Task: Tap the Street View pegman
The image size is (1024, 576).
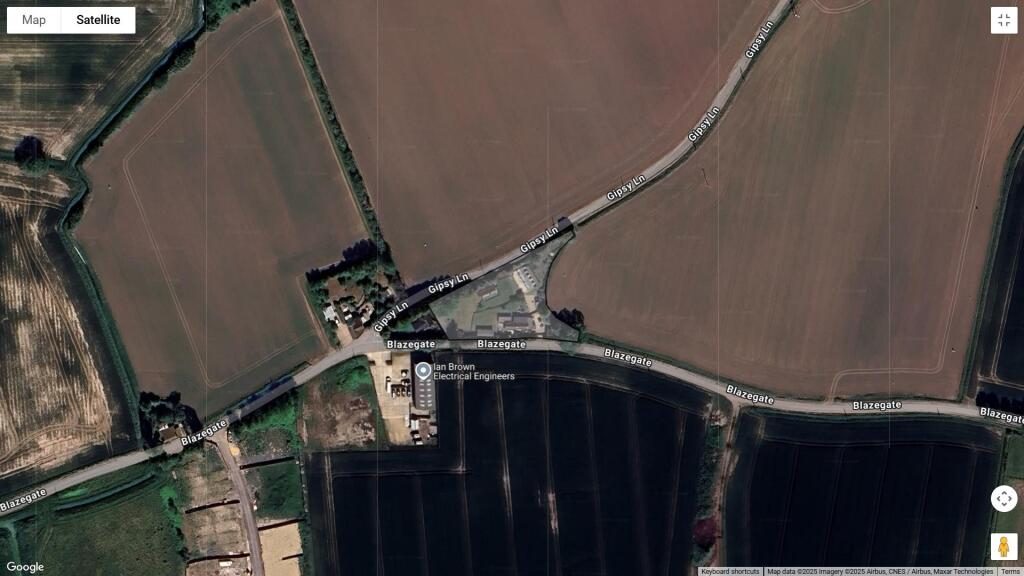Action: [1004, 546]
